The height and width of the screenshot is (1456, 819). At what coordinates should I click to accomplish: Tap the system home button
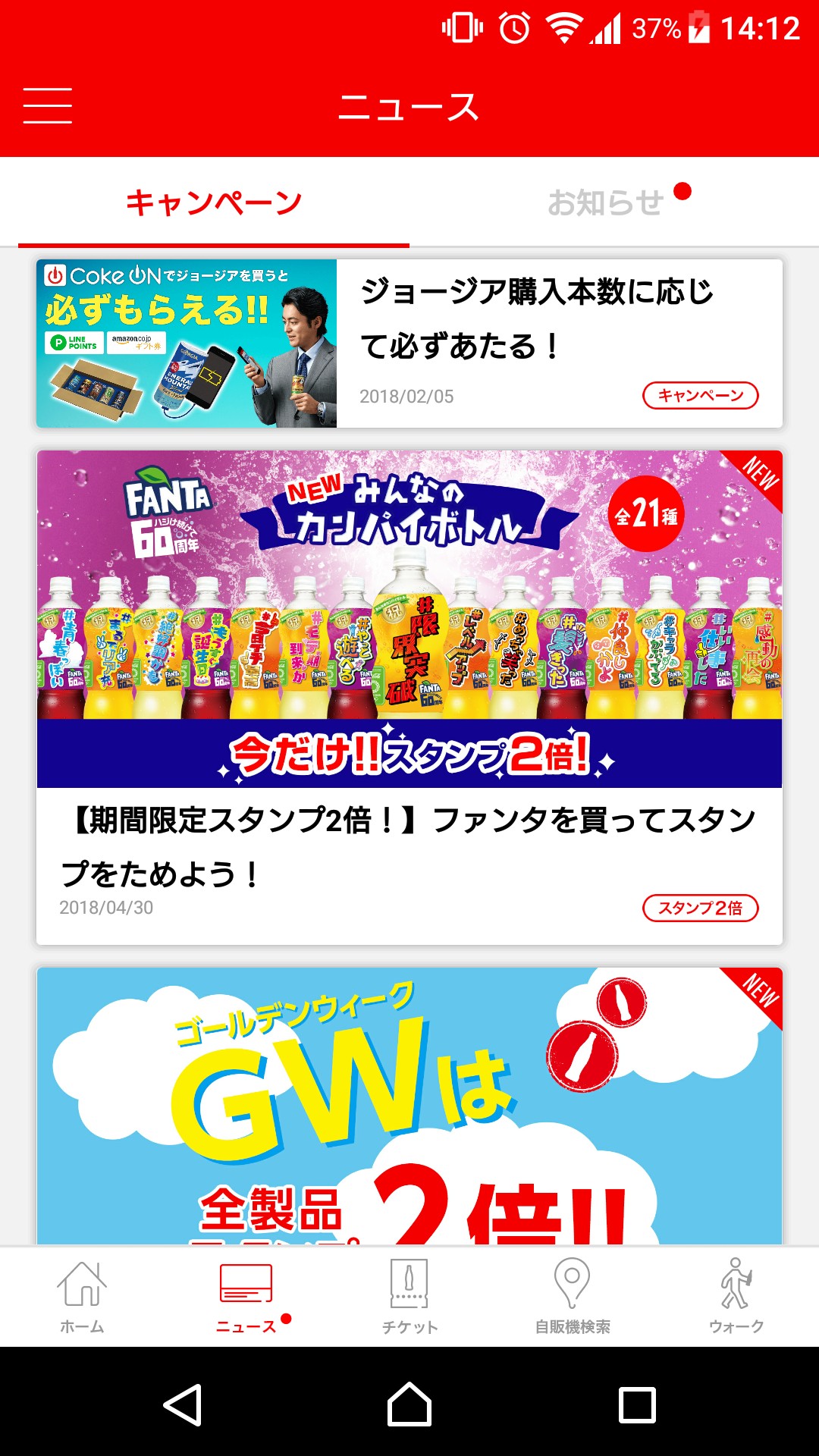point(409,1404)
